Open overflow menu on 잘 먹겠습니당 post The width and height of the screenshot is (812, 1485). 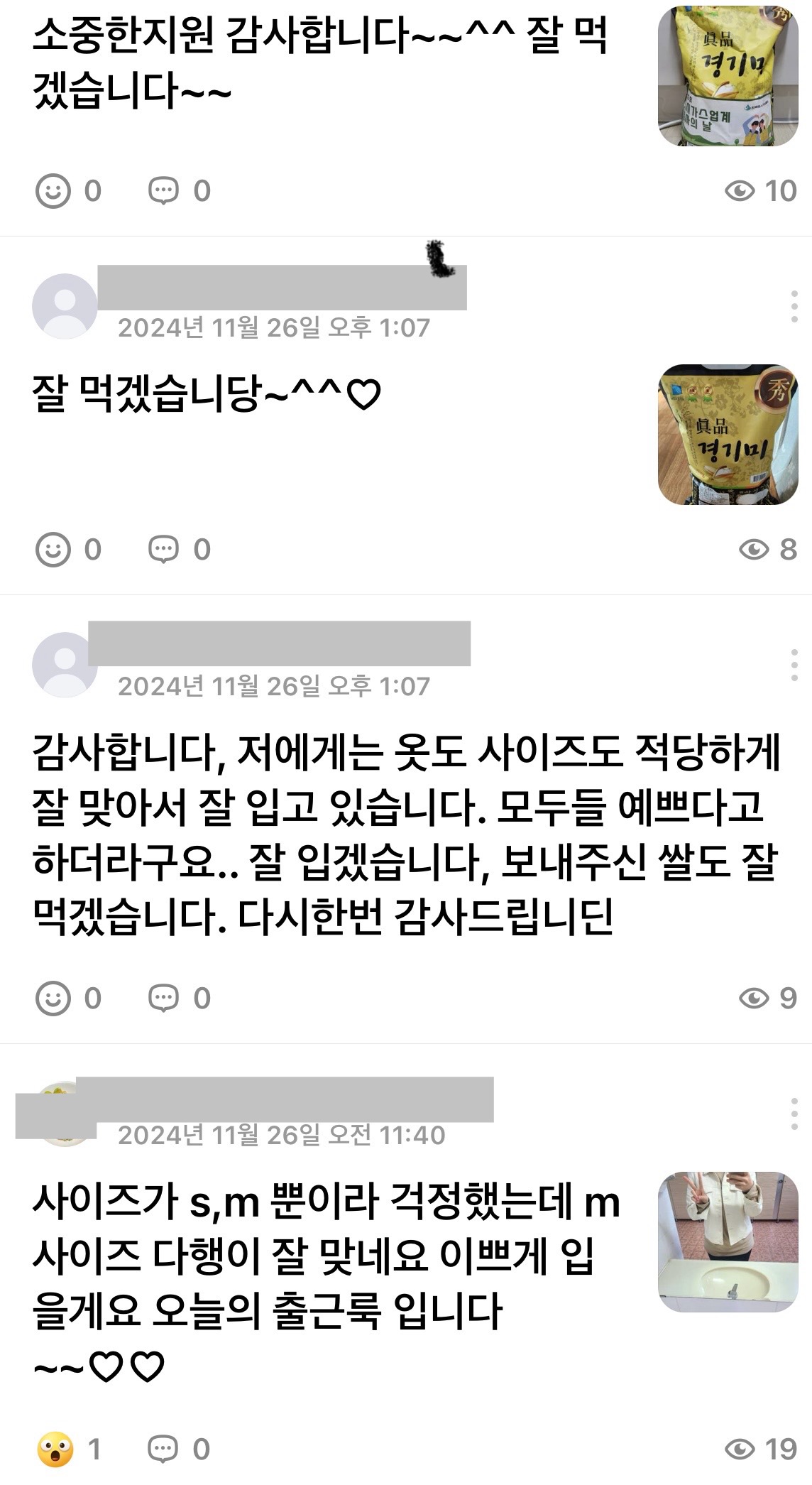click(x=794, y=306)
